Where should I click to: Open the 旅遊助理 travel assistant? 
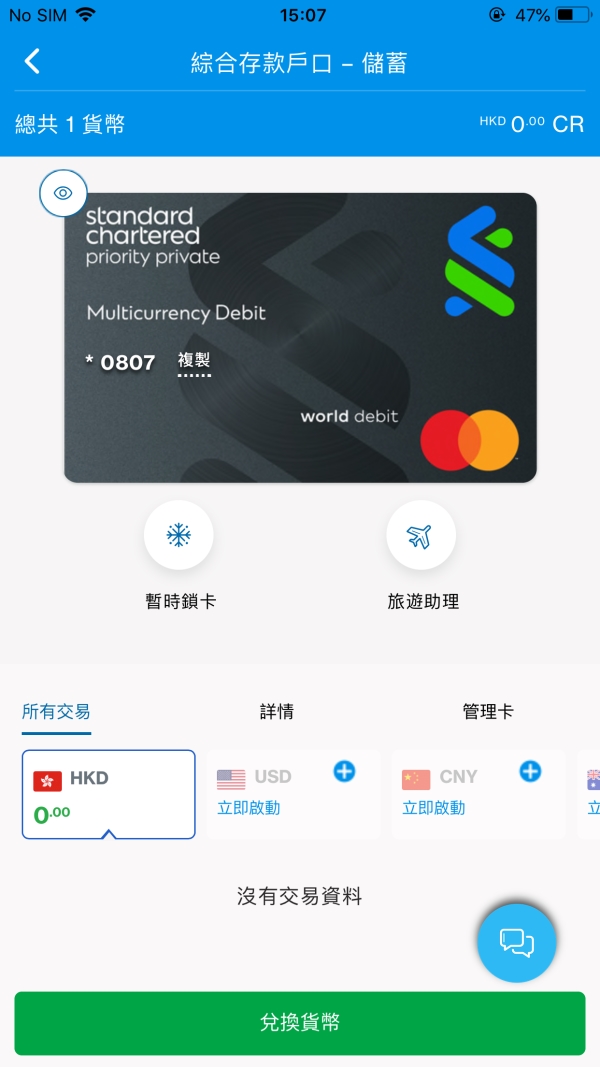(421, 536)
